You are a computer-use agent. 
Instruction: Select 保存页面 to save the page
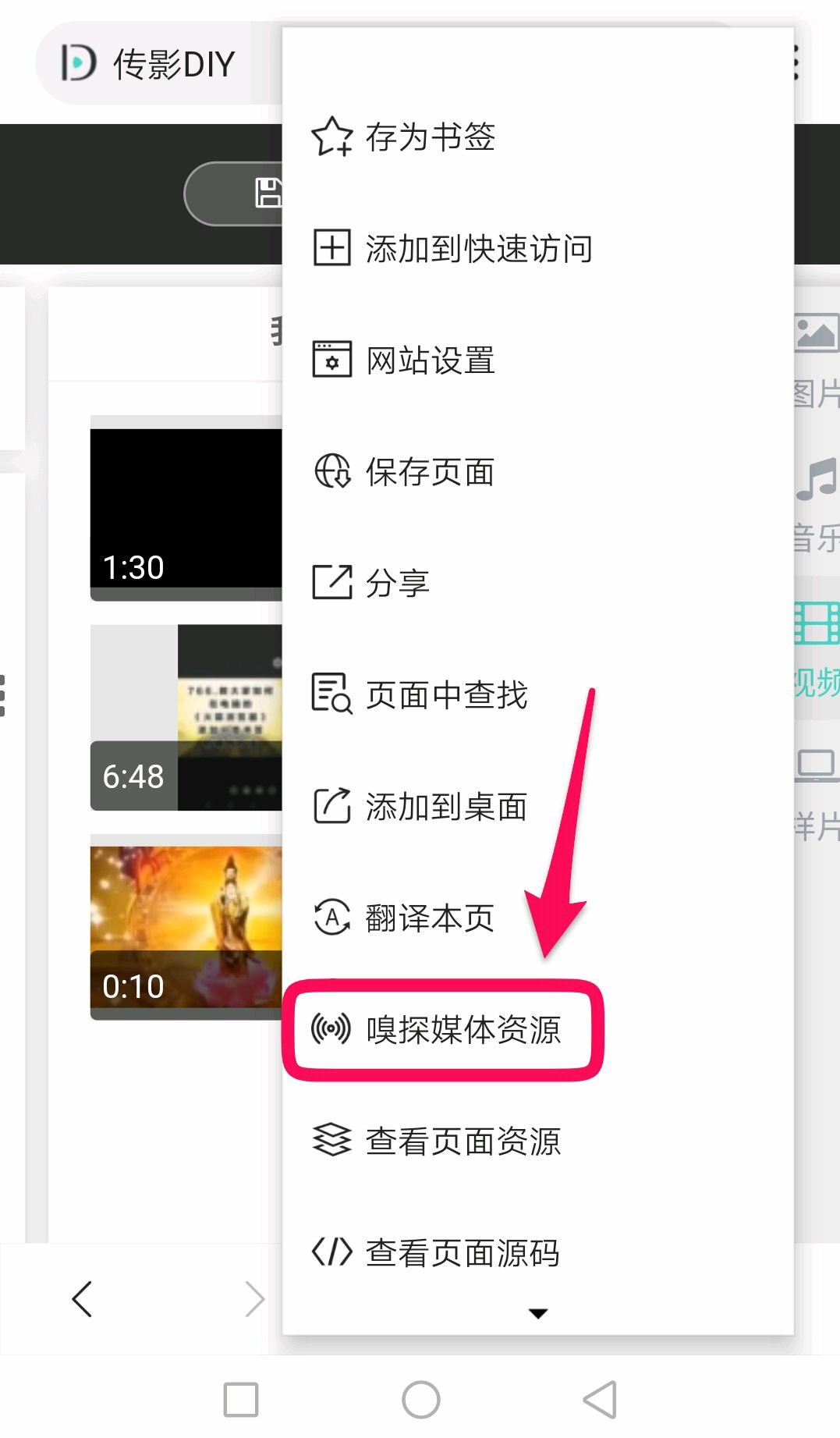(429, 472)
